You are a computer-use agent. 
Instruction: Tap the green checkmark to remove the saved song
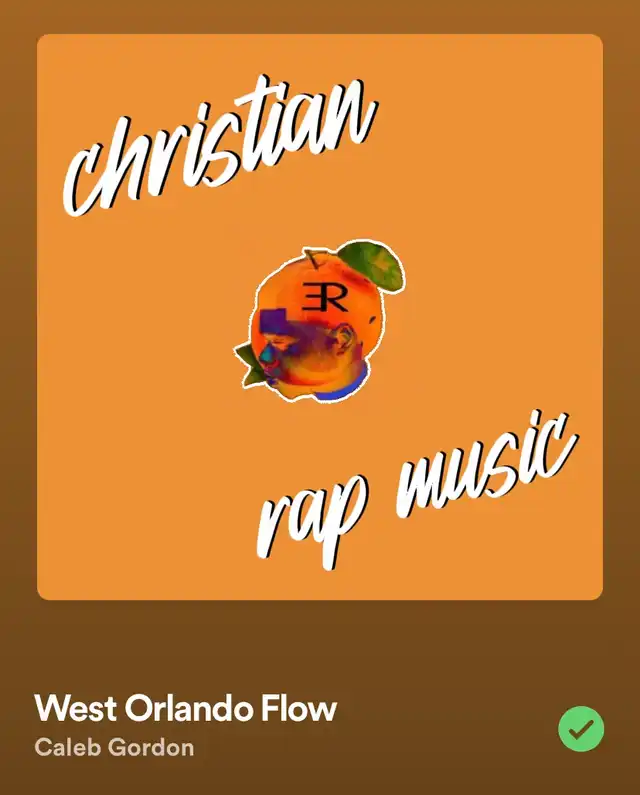pos(581,728)
